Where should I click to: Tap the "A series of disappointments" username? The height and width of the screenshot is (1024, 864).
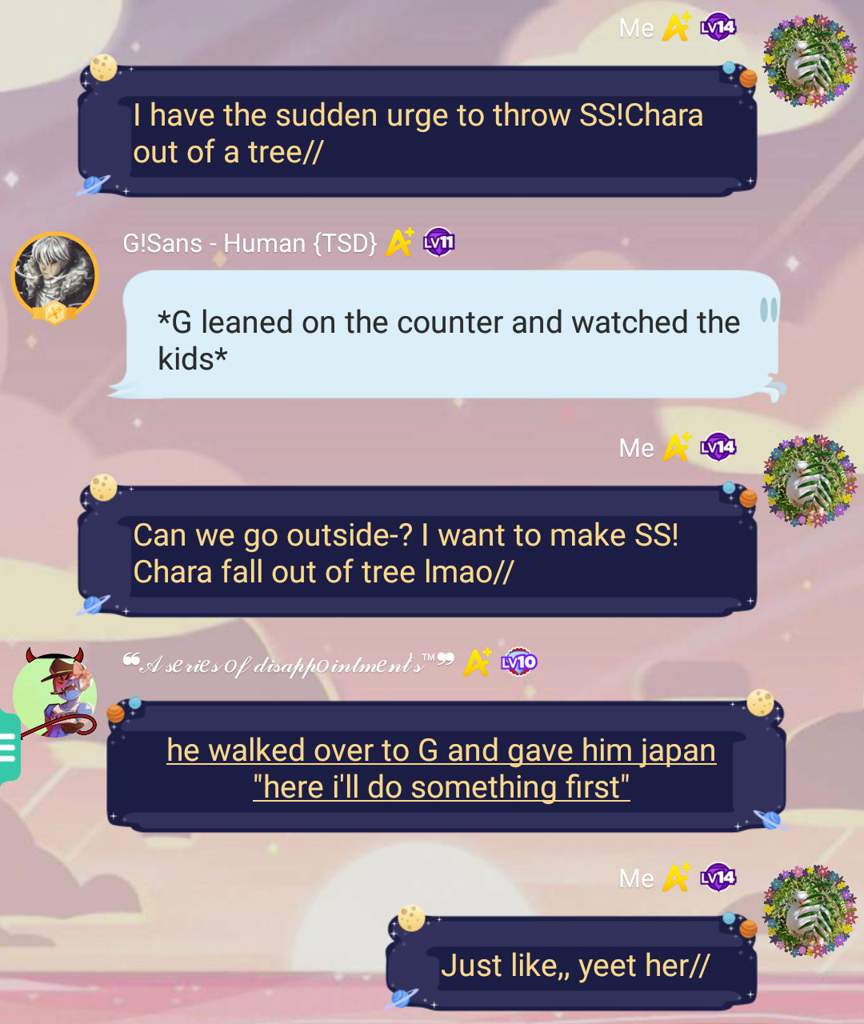[x=287, y=663]
